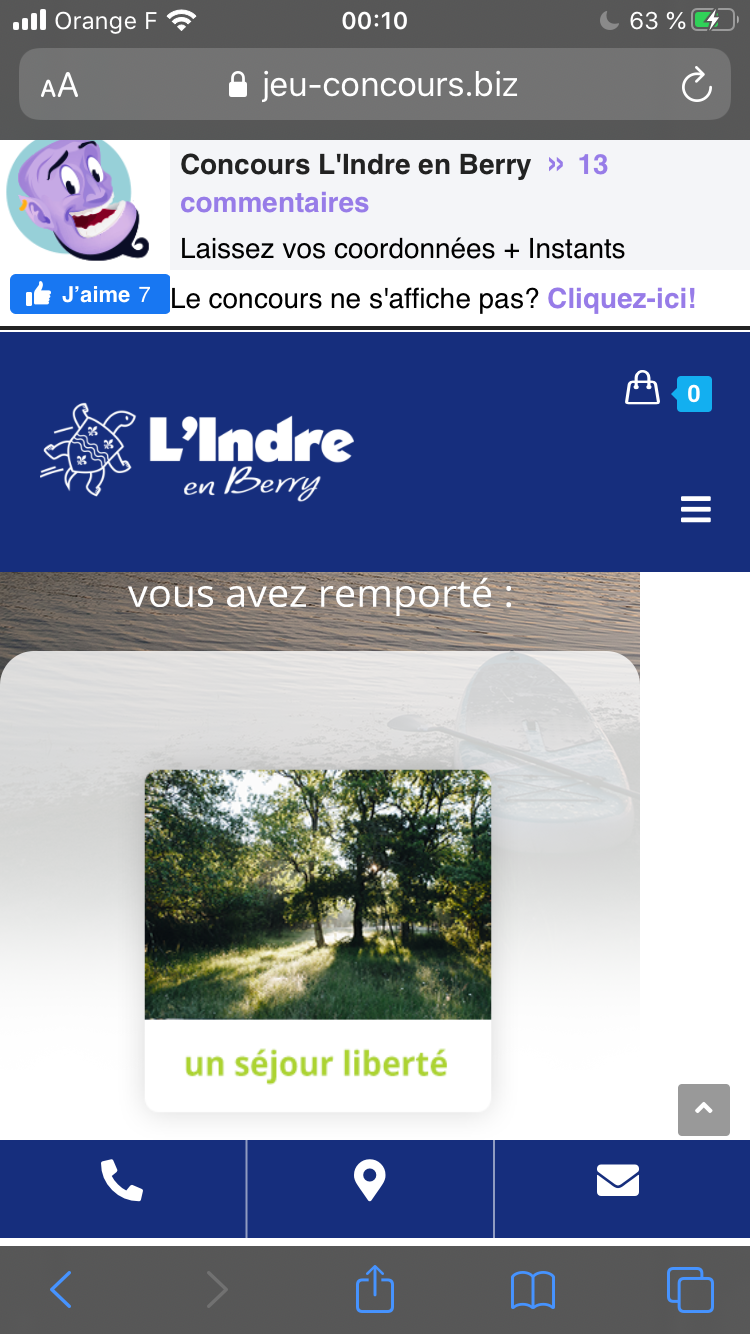Tap the Cliquez-ici! link
750x1334 pixels.
point(621,298)
